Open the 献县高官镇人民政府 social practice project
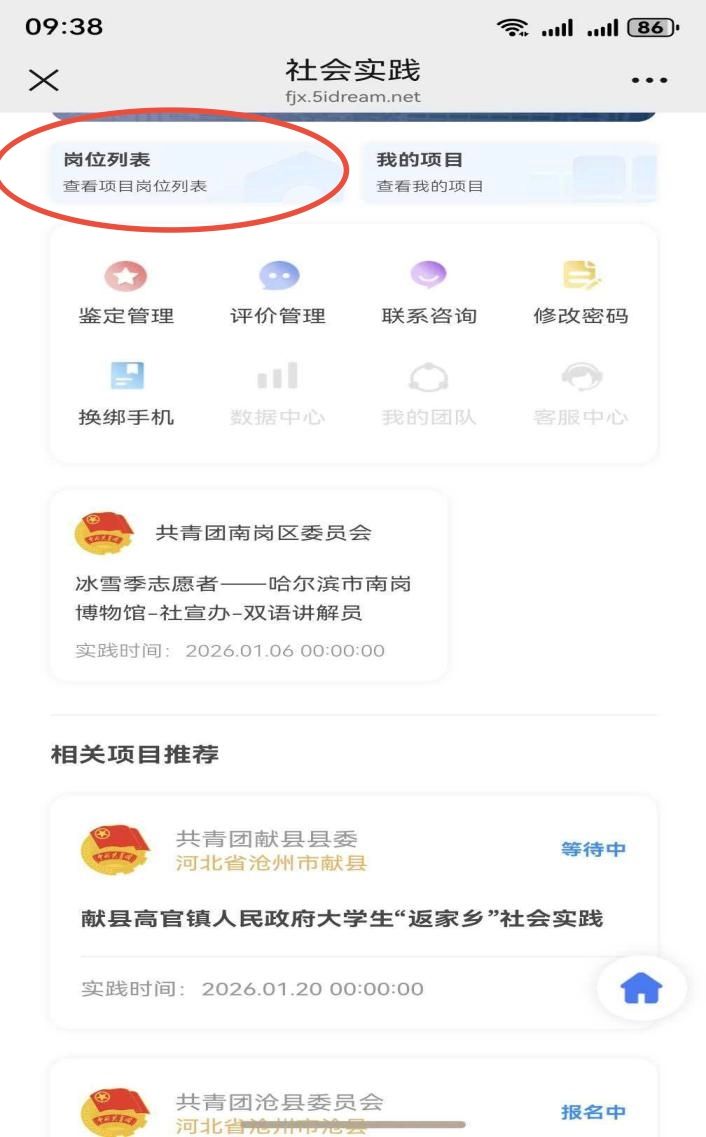The width and height of the screenshot is (706, 1137). tap(342, 917)
